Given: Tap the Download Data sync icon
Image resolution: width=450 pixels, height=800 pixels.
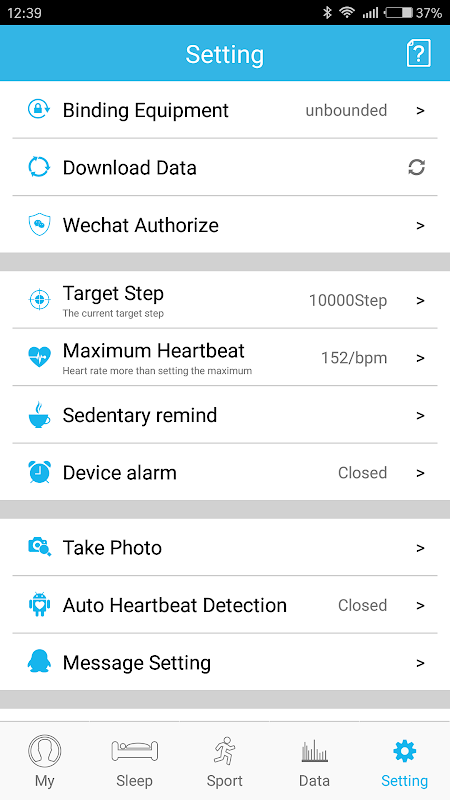Looking at the screenshot, I should pyautogui.click(x=417, y=167).
